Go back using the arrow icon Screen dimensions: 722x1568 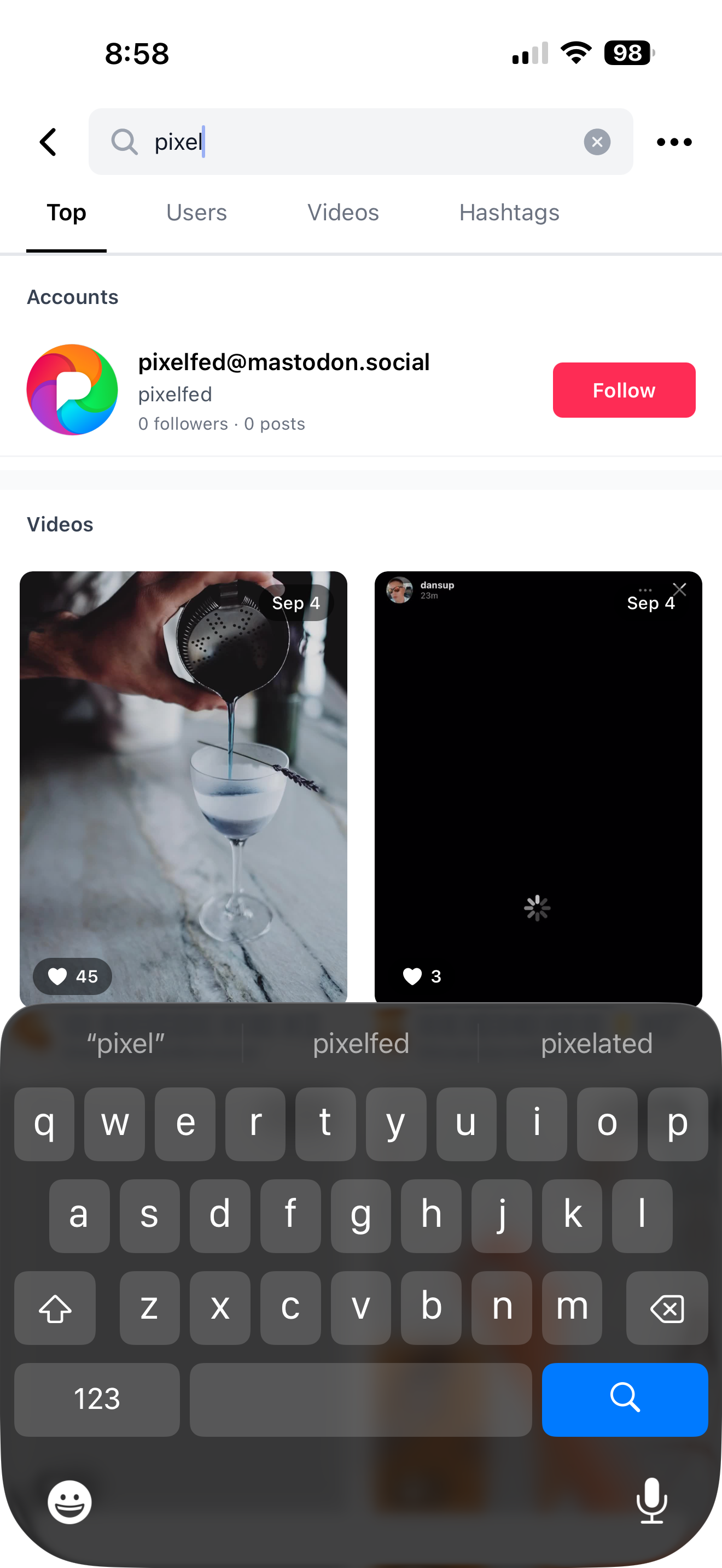click(49, 143)
